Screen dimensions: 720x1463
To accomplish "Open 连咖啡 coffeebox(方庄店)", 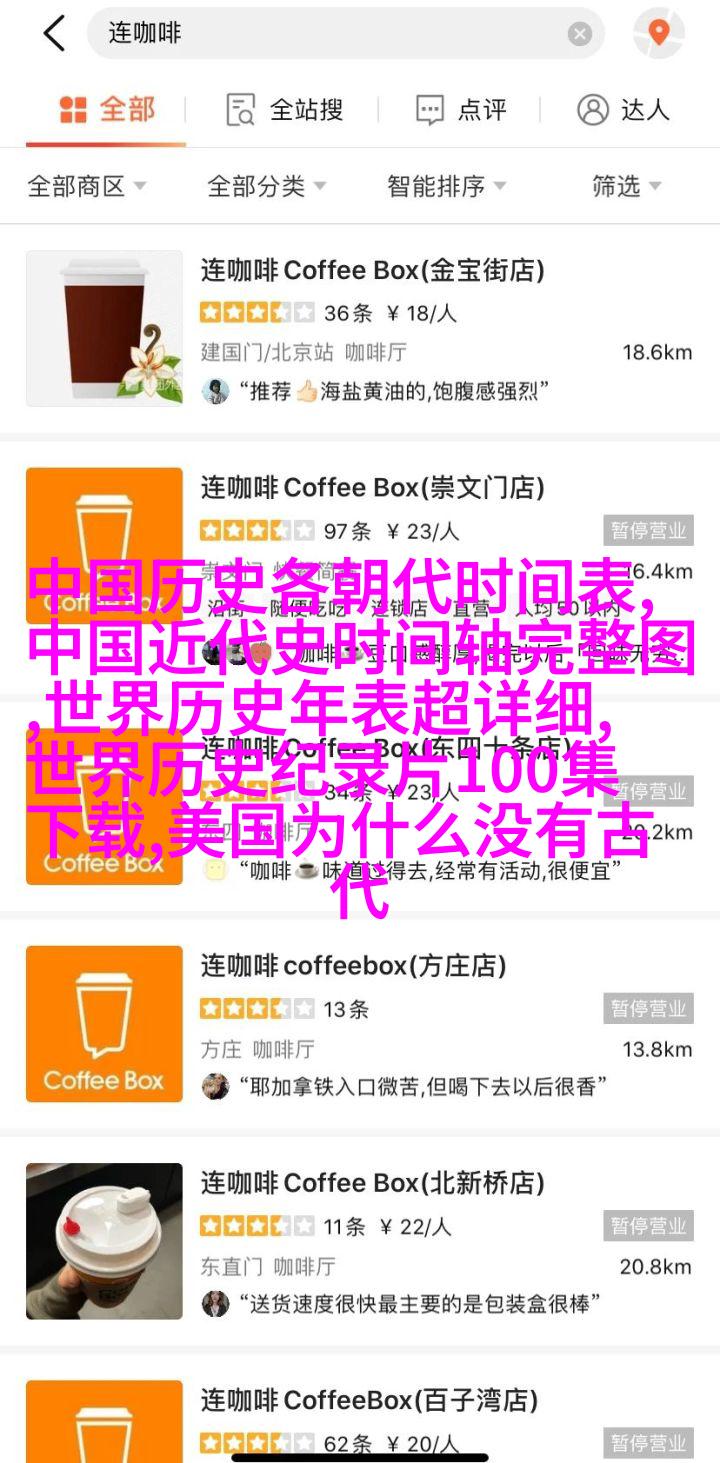I will pyautogui.click(x=353, y=966).
